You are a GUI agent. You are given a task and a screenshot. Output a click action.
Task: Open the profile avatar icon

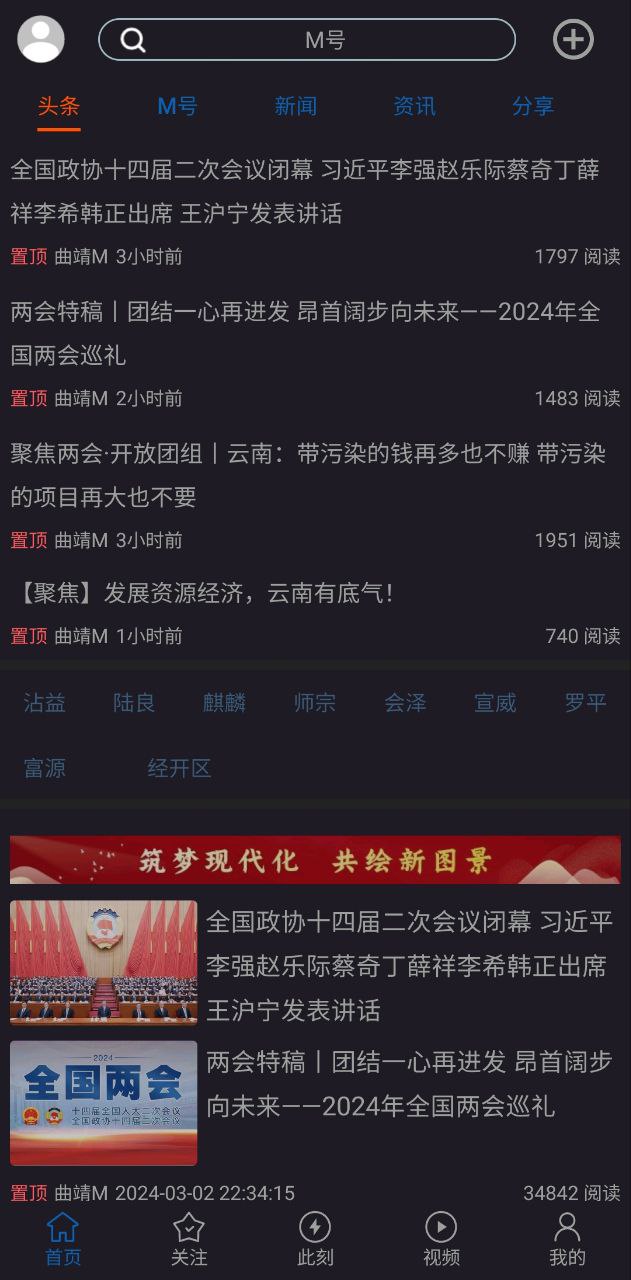(41, 40)
